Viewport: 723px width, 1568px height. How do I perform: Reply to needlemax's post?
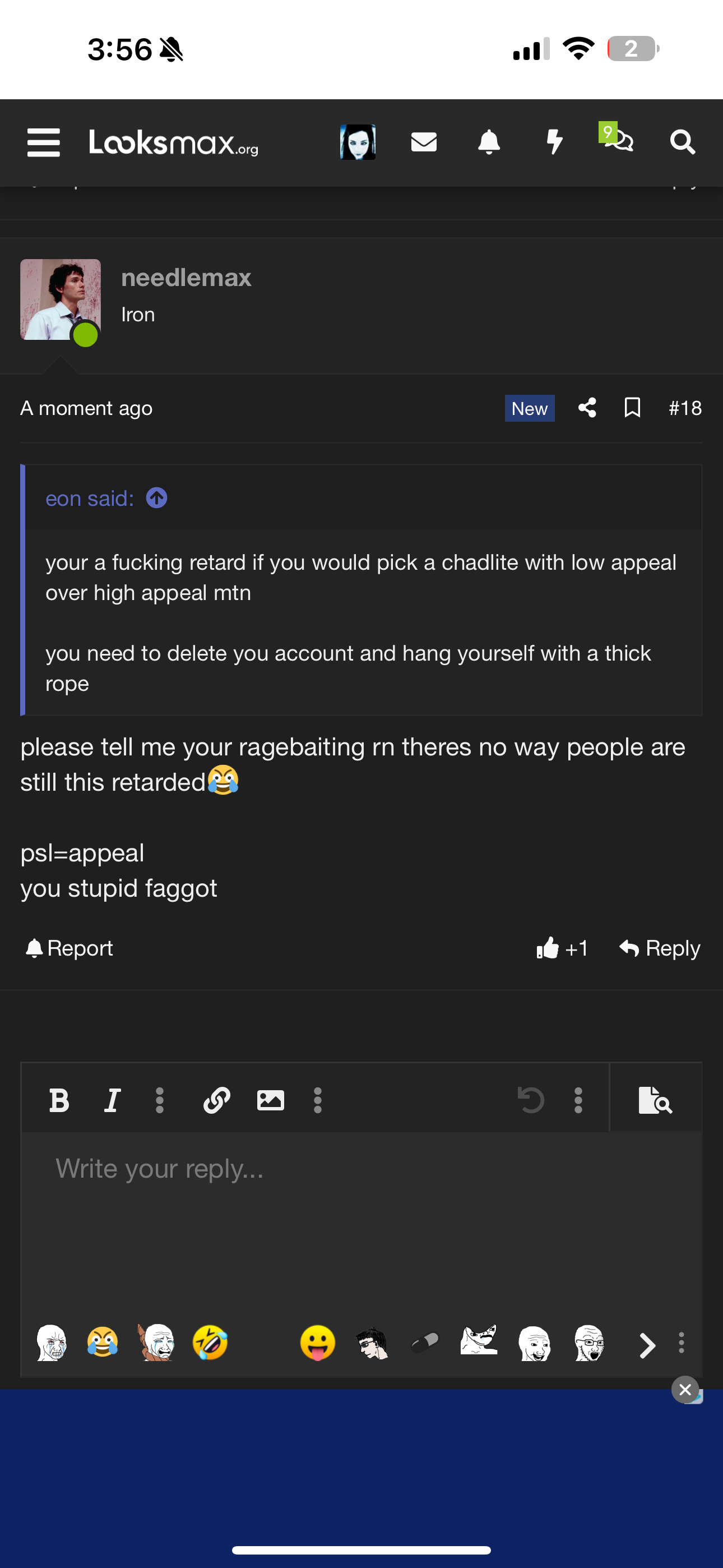(660, 948)
